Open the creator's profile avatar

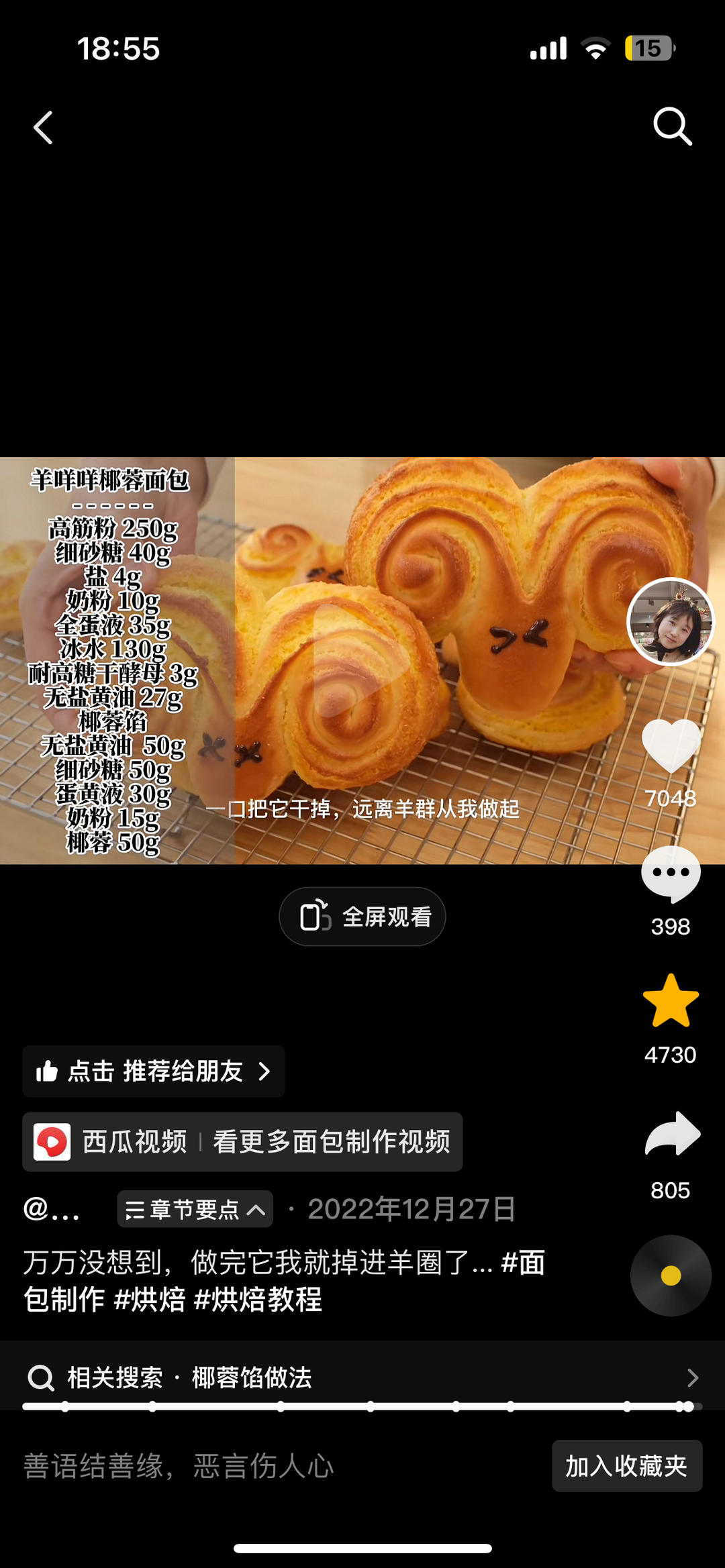pyautogui.click(x=670, y=622)
